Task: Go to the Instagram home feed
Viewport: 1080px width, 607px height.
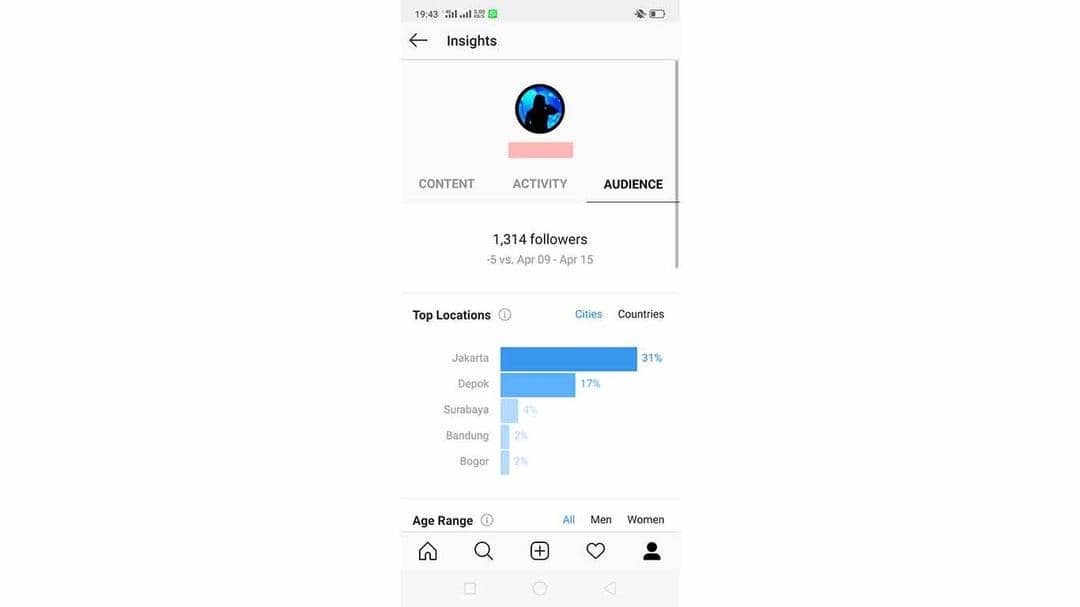Action: click(x=427, y=551)
